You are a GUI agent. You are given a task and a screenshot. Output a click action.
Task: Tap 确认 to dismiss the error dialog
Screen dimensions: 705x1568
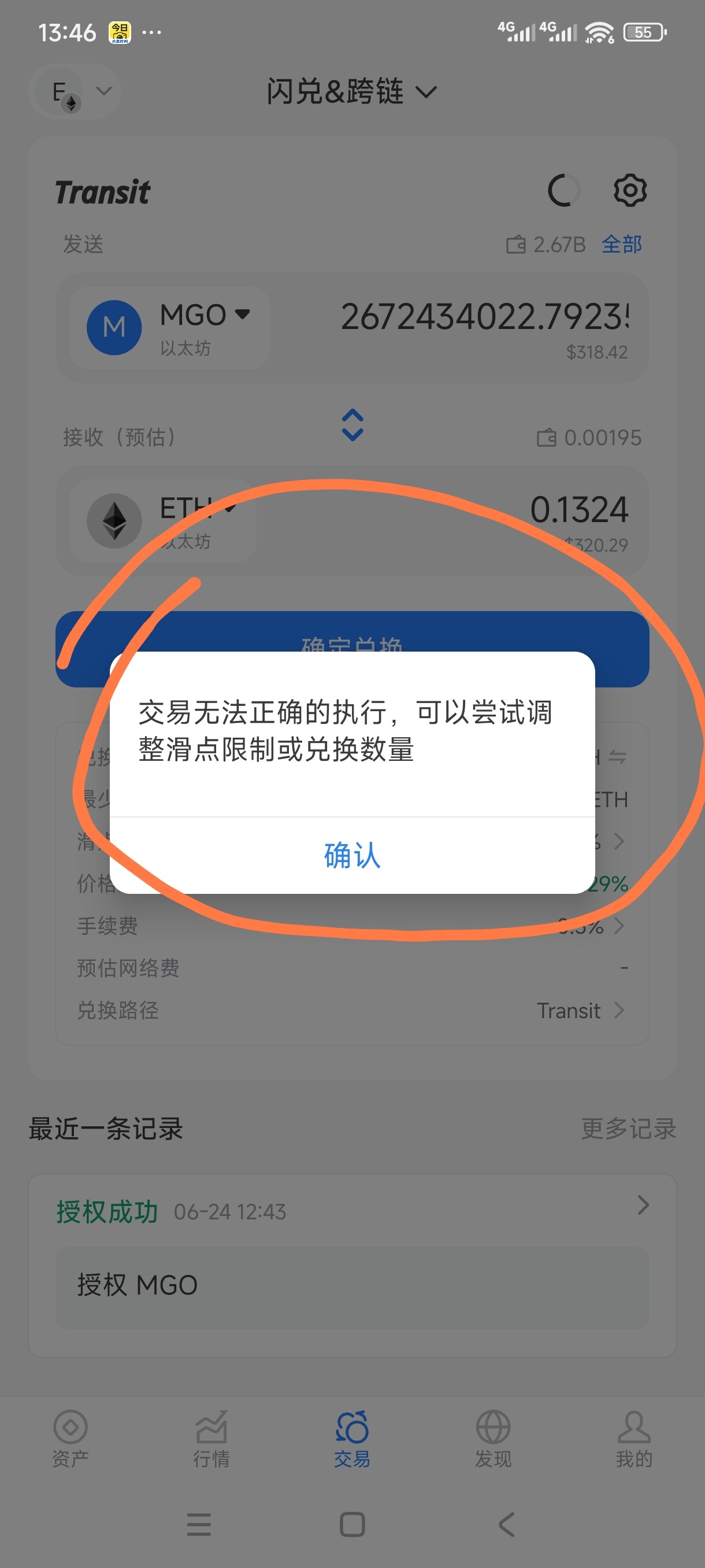point(352,855)
